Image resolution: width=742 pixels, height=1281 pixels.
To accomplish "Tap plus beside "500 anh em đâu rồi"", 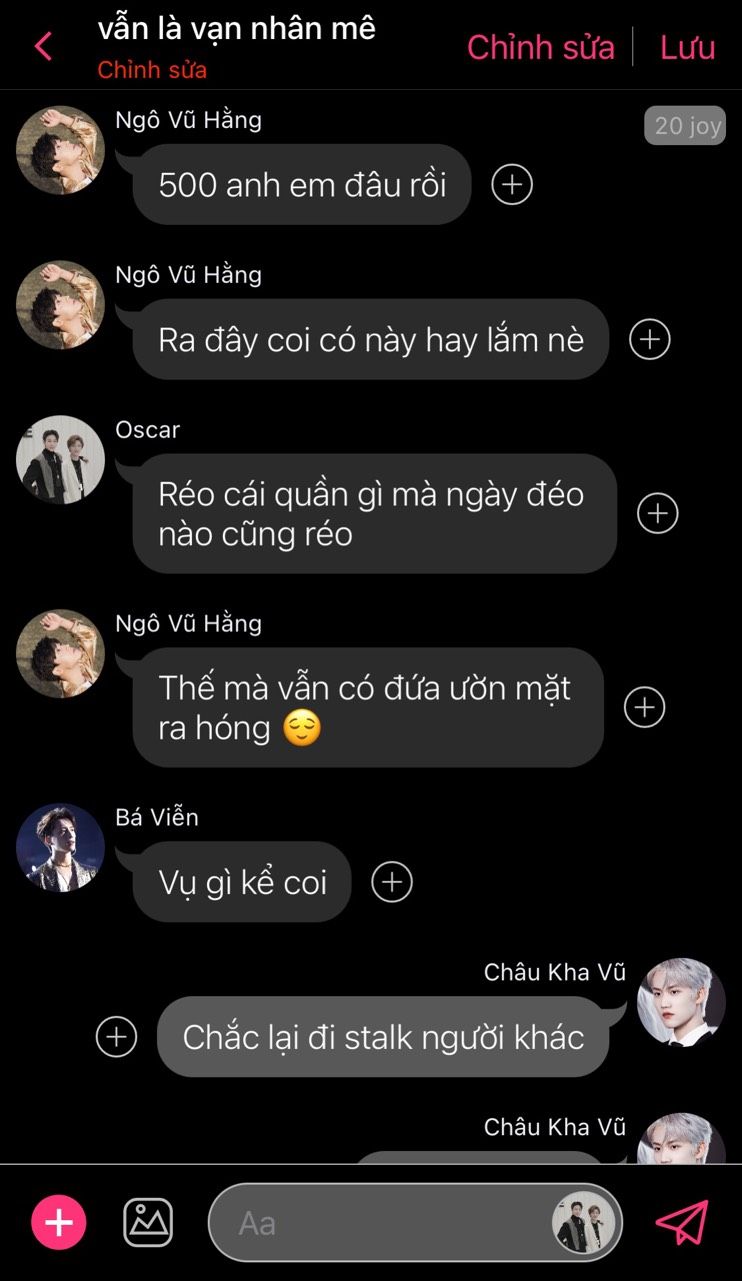I will (512, 185).
